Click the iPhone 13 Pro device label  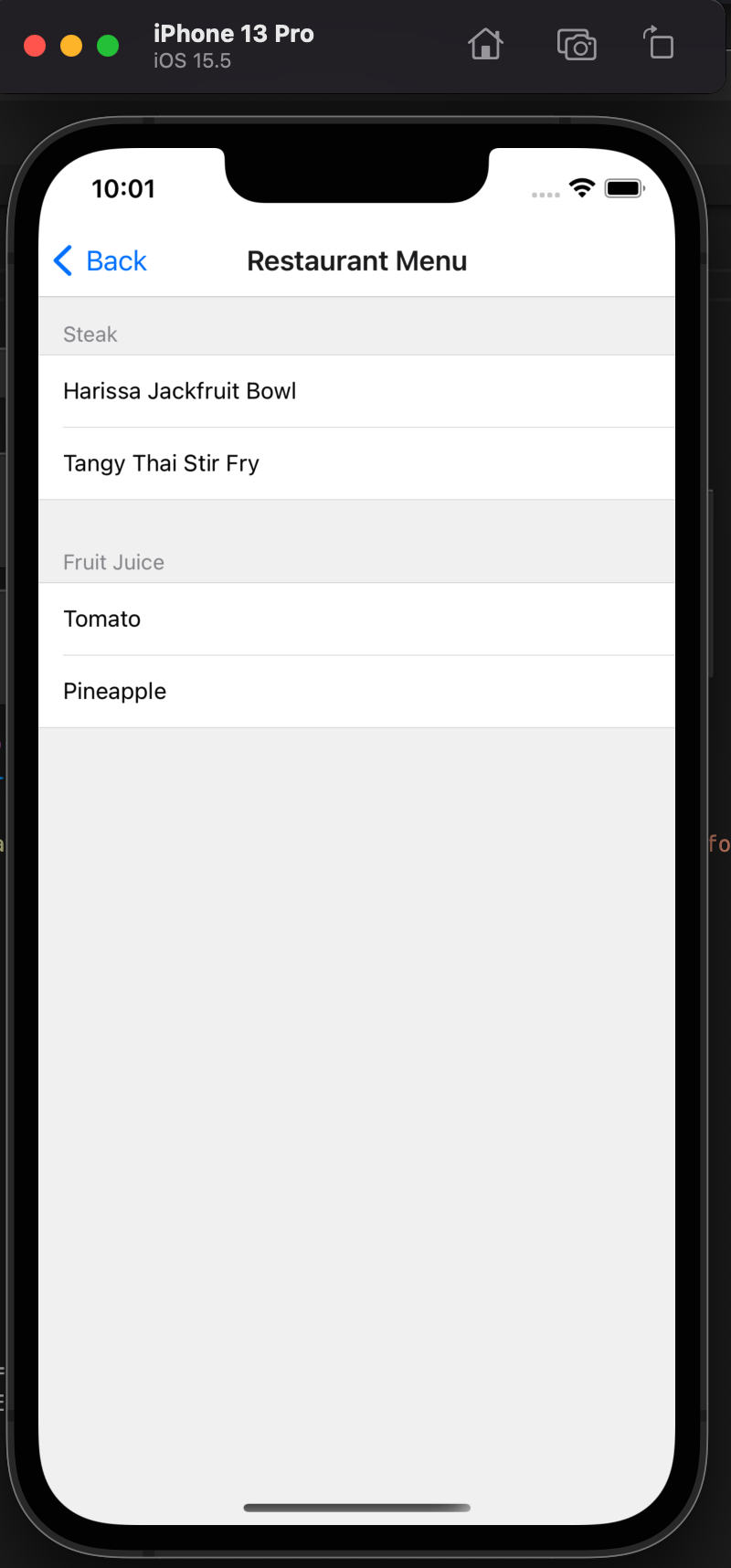click(233, 34)
